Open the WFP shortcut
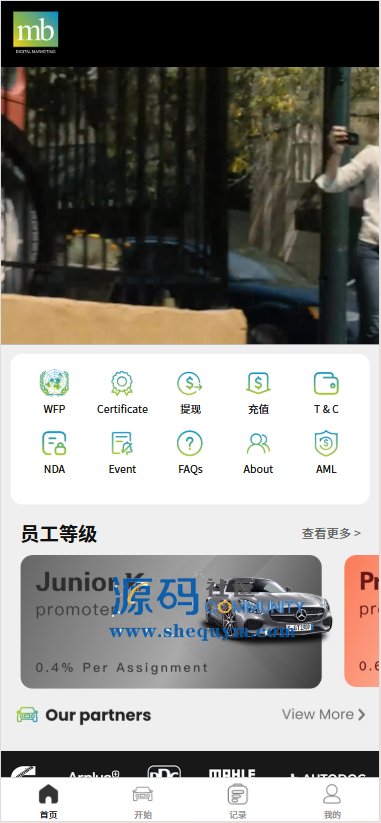 (x=54, y=393)
